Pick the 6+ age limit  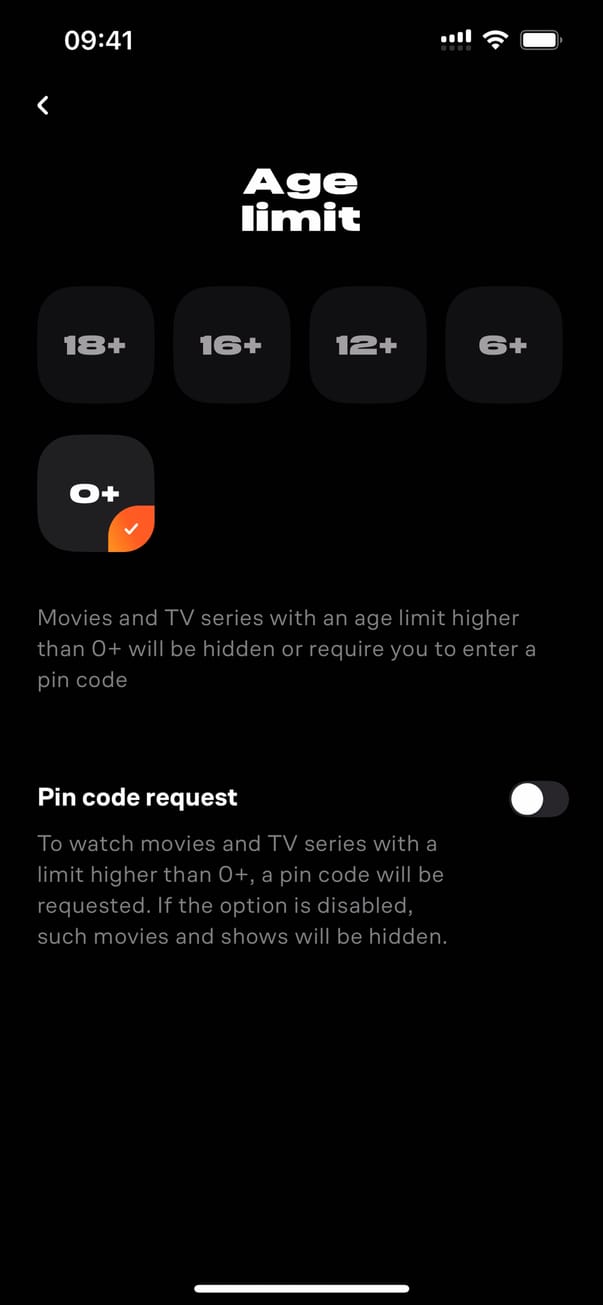tap(504, 345)
